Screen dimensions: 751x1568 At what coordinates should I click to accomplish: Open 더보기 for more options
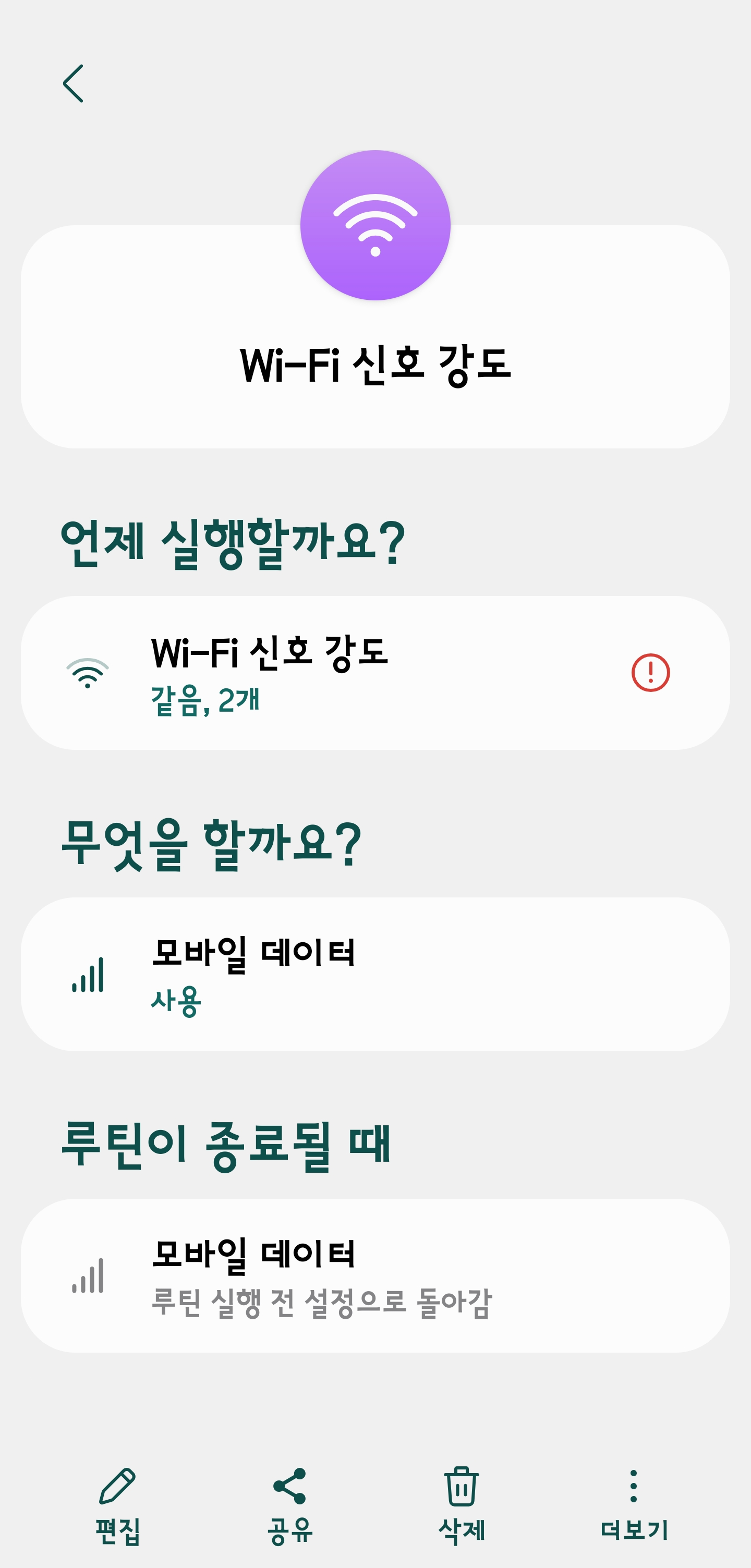tap(634, 1505)
